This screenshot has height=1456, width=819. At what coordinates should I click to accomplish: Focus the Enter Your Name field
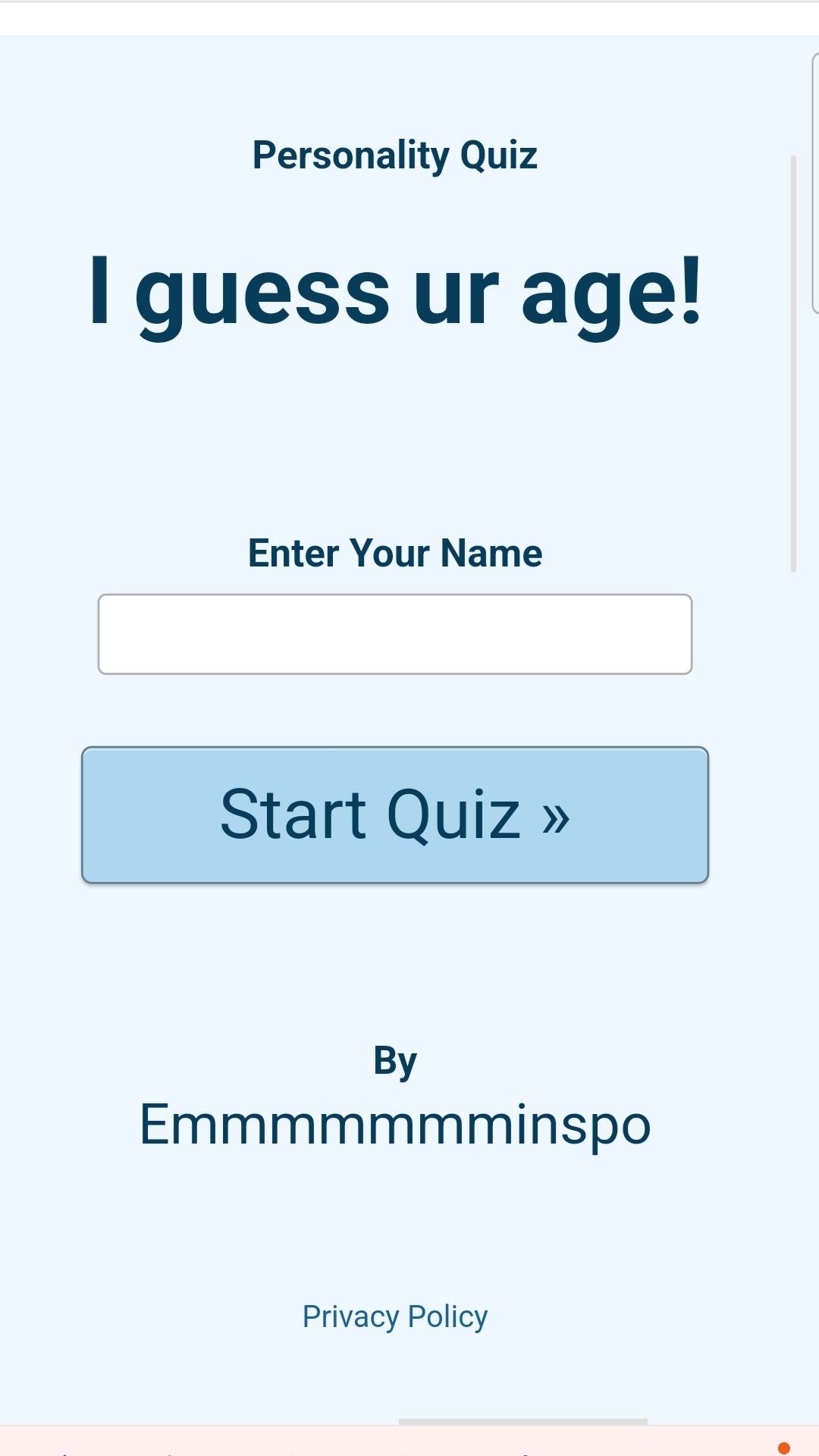point(394,634)
